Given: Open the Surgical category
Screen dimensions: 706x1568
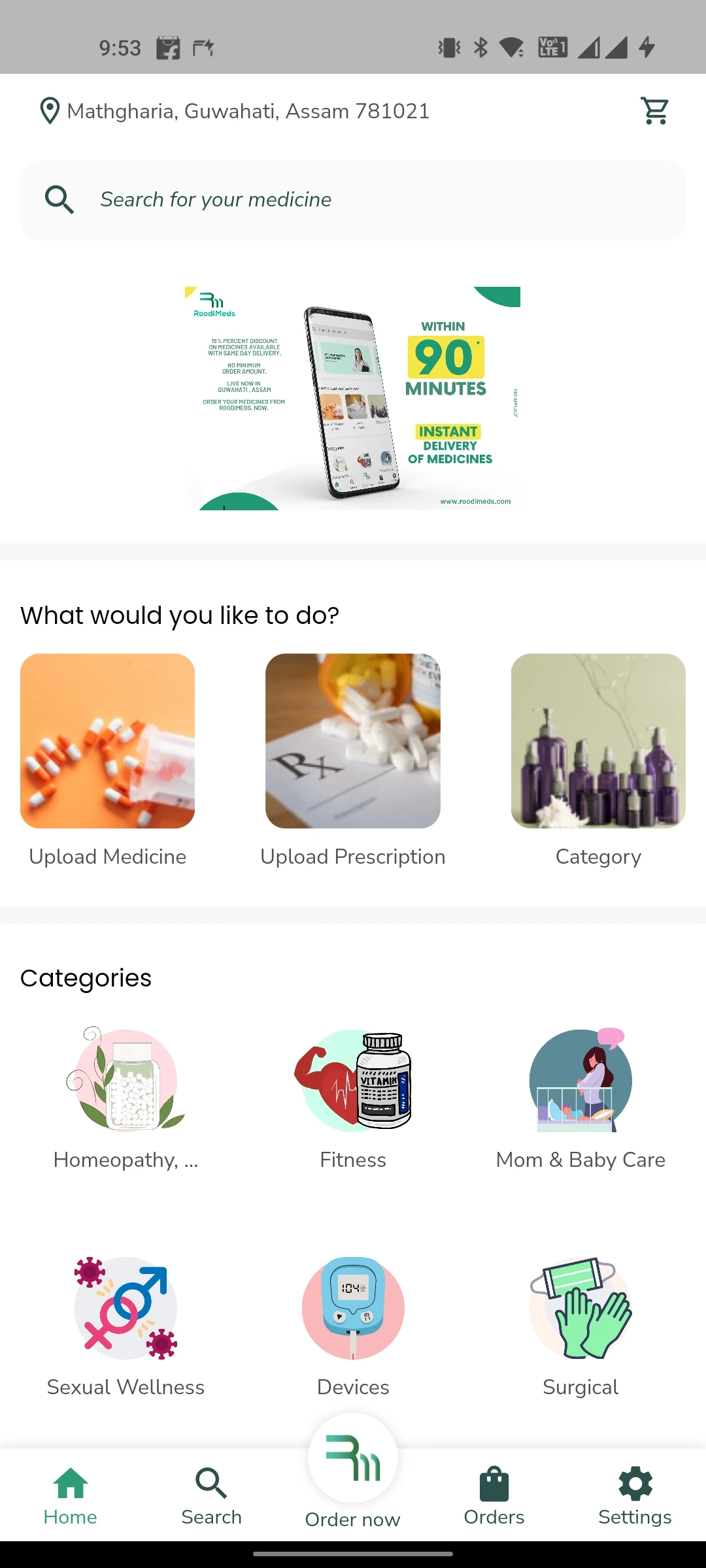Looking at the screenshot, I should tap(580, 1309).
